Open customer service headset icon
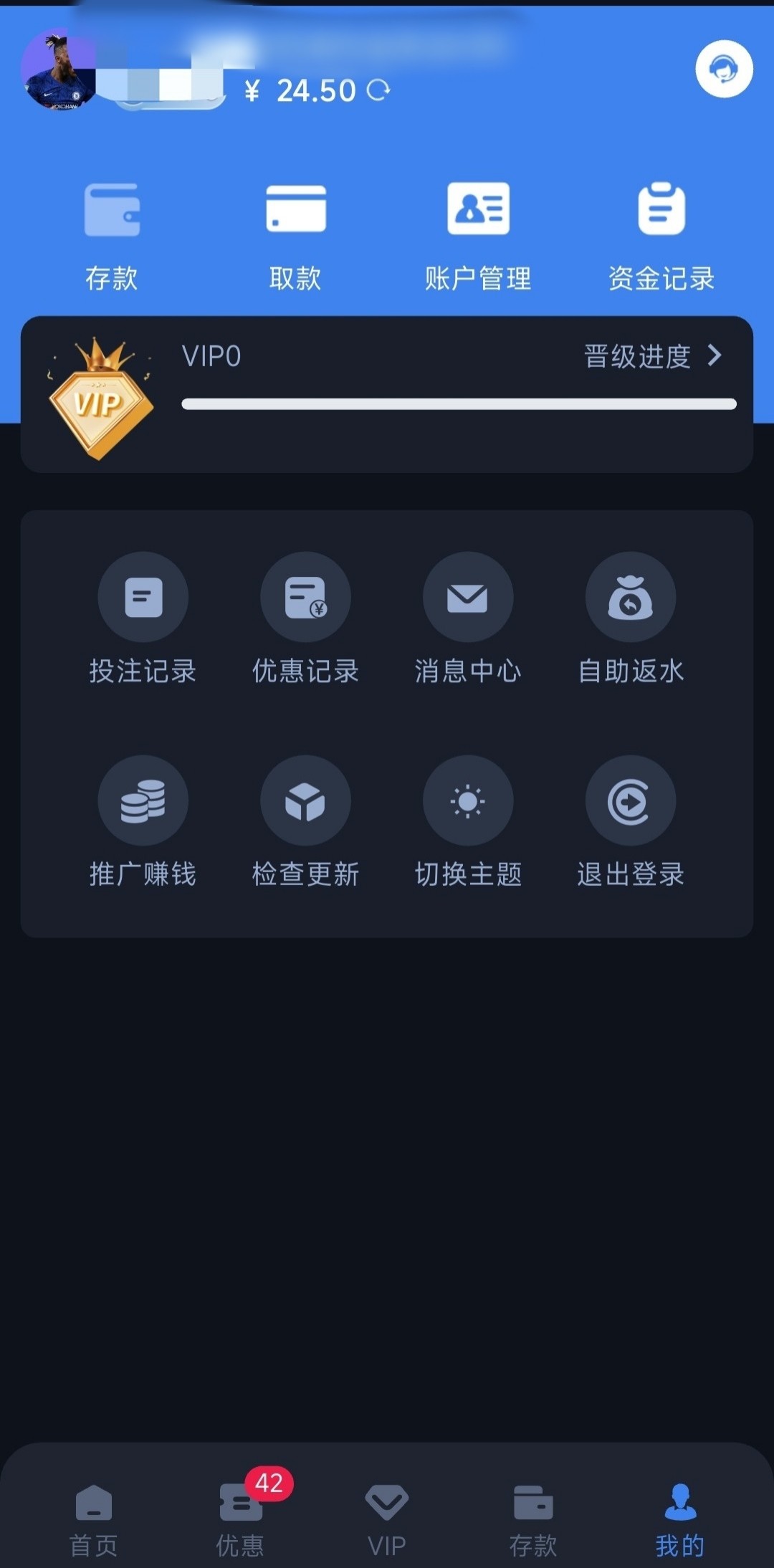The height and width of the screenshot is (1568, 774). click(724, 69)
